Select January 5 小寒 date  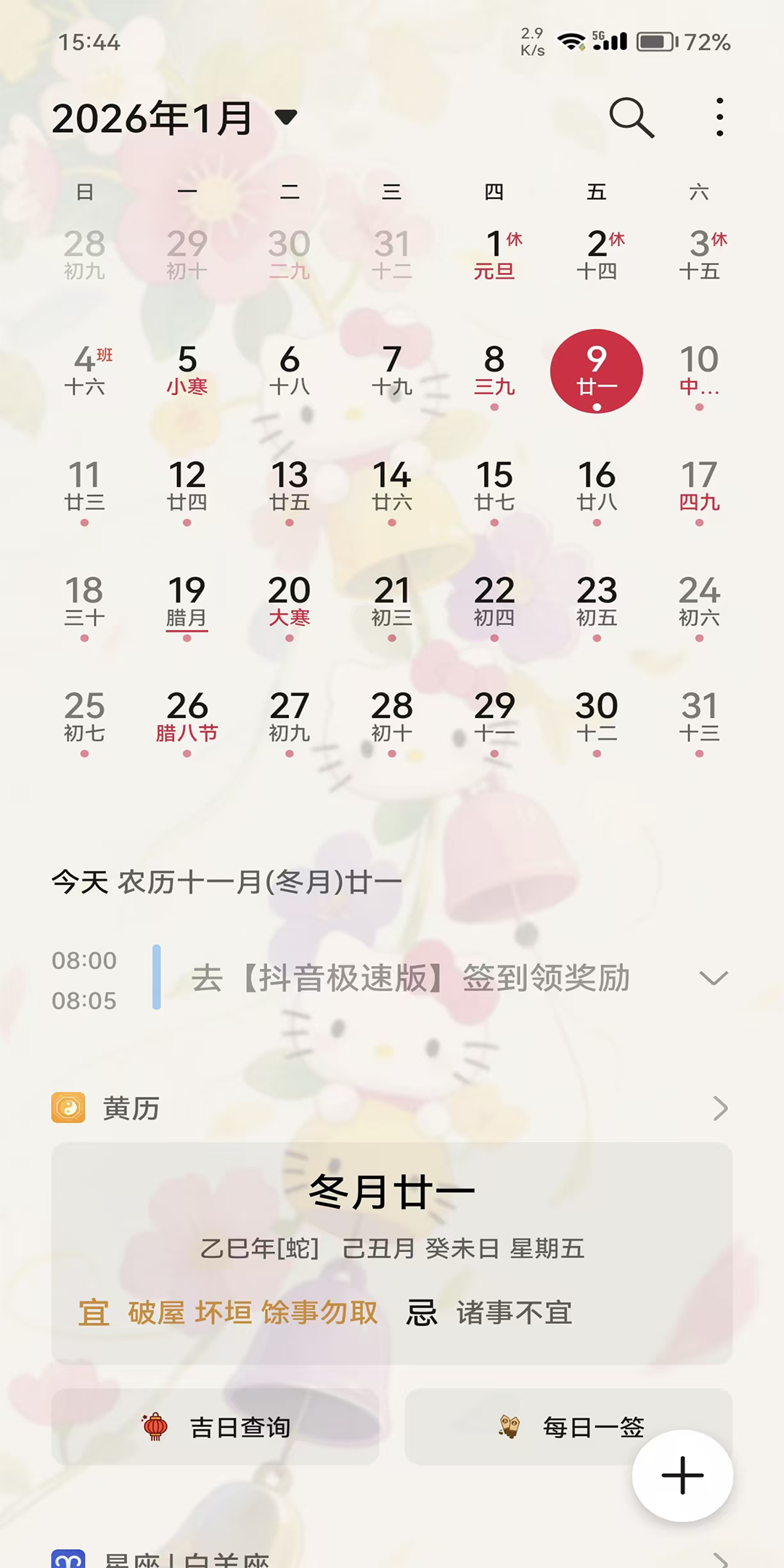tap(187, 371)
